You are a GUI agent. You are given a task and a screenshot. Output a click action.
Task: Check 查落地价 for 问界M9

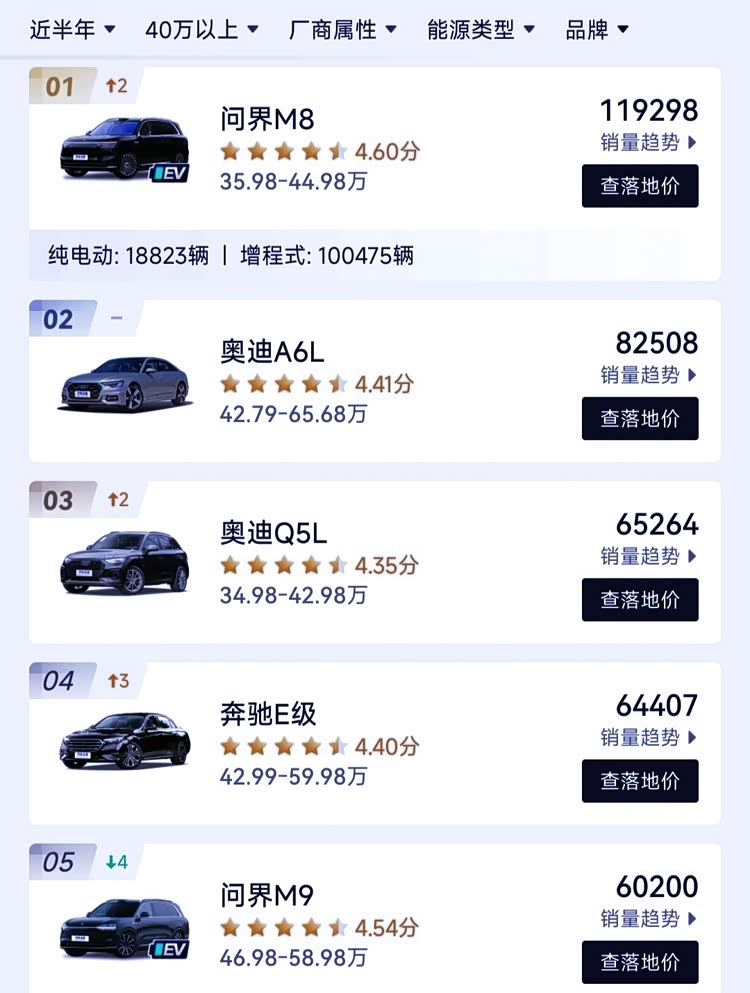(640, 962)
